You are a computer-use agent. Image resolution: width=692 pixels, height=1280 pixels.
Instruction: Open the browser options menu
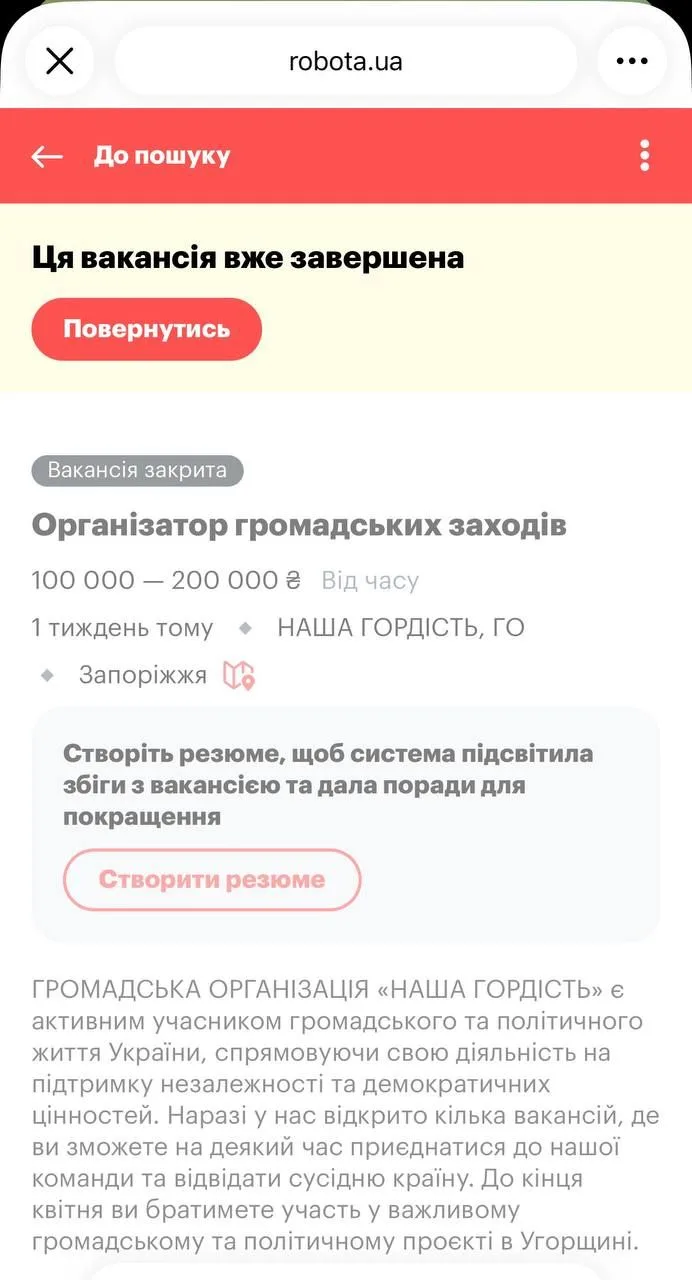(632, 61)
